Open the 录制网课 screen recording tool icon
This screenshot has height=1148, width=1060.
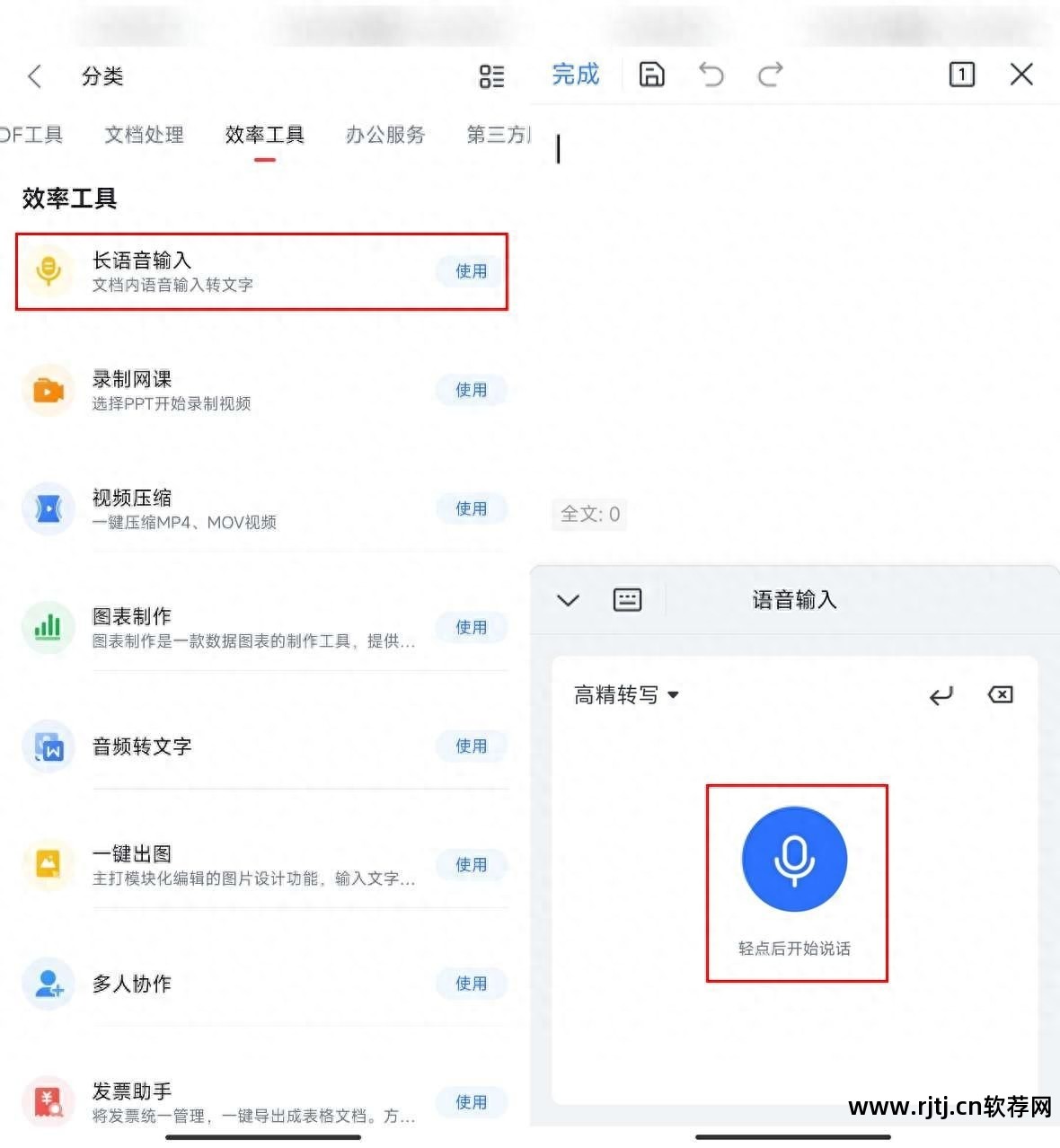[49, 390]
